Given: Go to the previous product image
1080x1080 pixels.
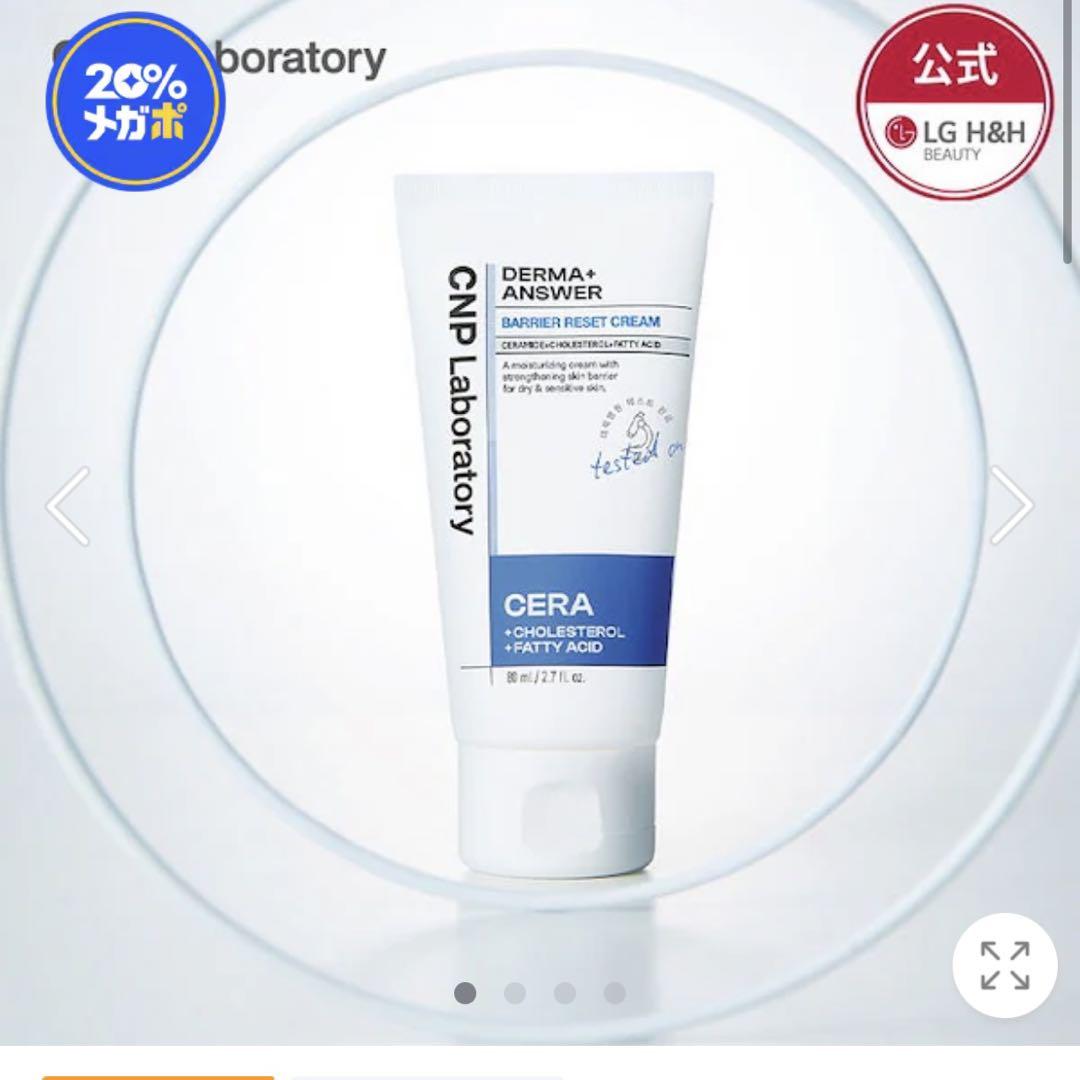Looking at the screenshot, I should click(x=68, y=505).
